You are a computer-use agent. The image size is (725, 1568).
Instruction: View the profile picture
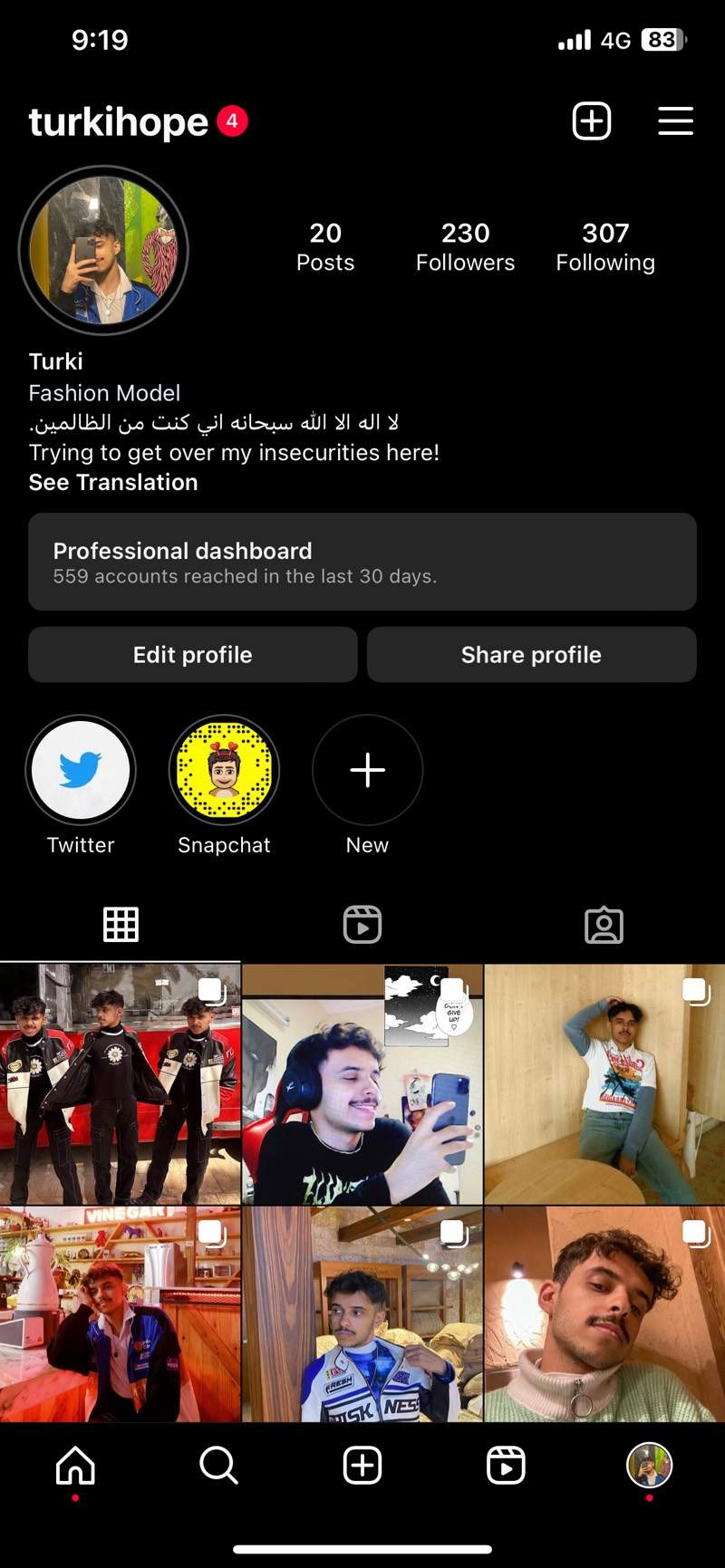tap(103, 250)
